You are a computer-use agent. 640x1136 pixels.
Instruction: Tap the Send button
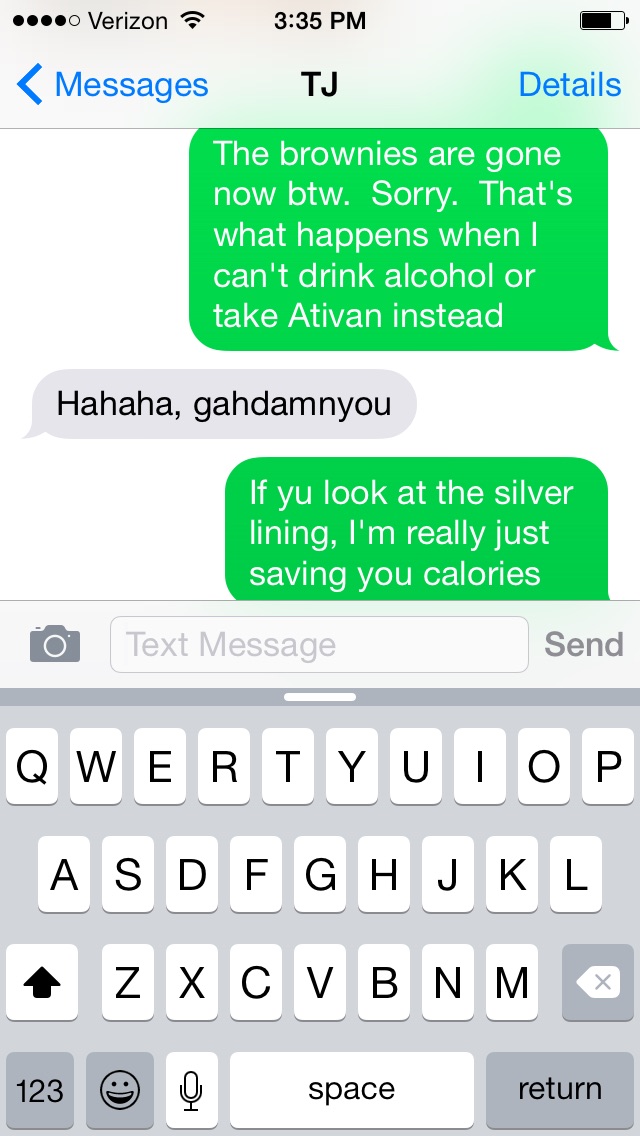[x=583, y=644]
